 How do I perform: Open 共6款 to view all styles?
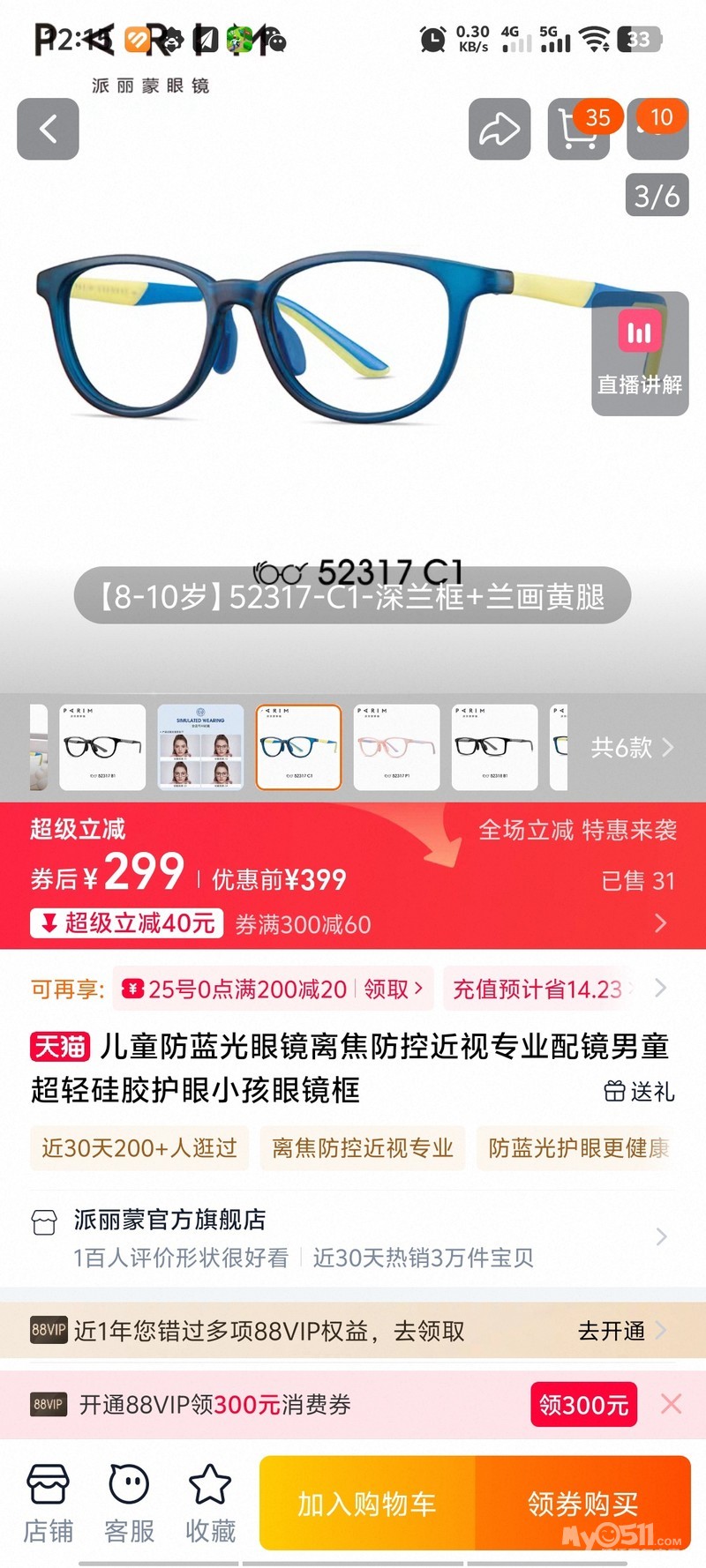632,748
